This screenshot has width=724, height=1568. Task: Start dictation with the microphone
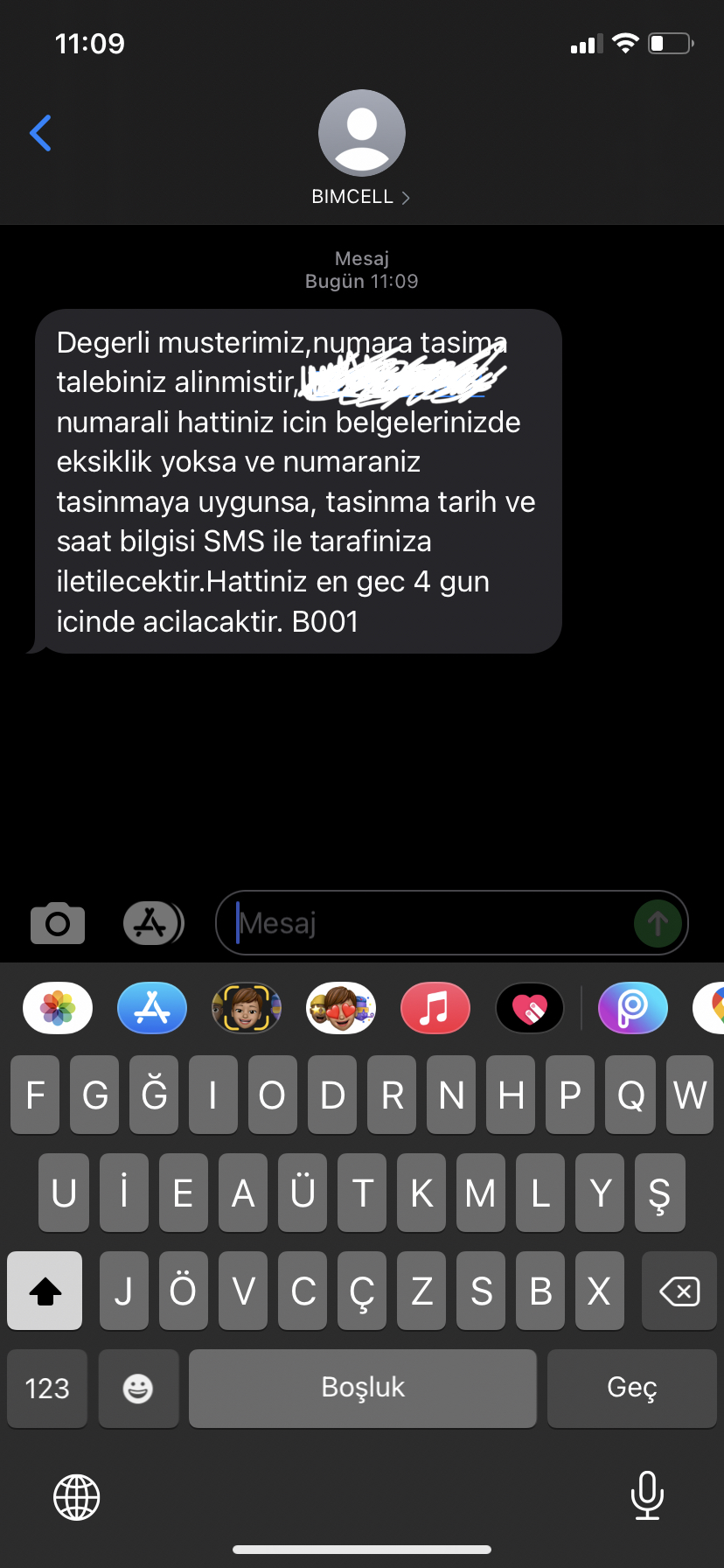(647, 1495)
